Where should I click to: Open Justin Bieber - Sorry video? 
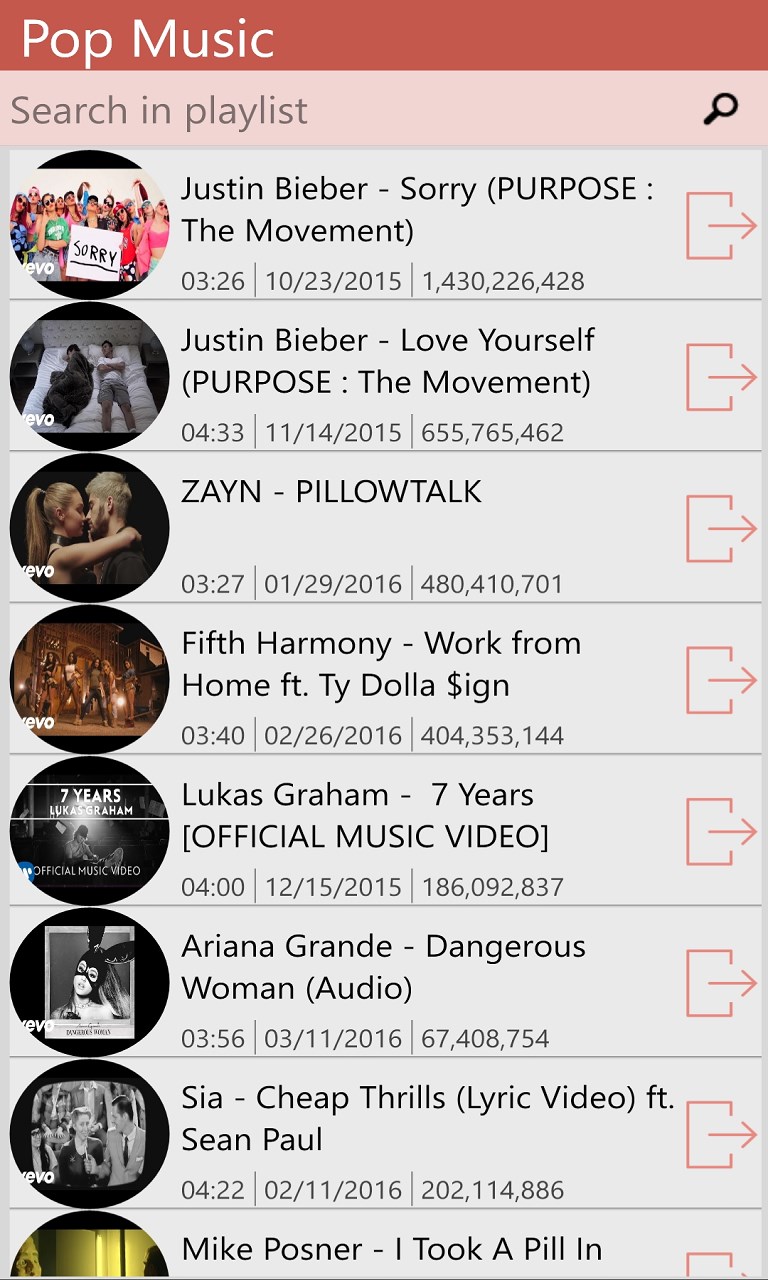coord(415,210)
